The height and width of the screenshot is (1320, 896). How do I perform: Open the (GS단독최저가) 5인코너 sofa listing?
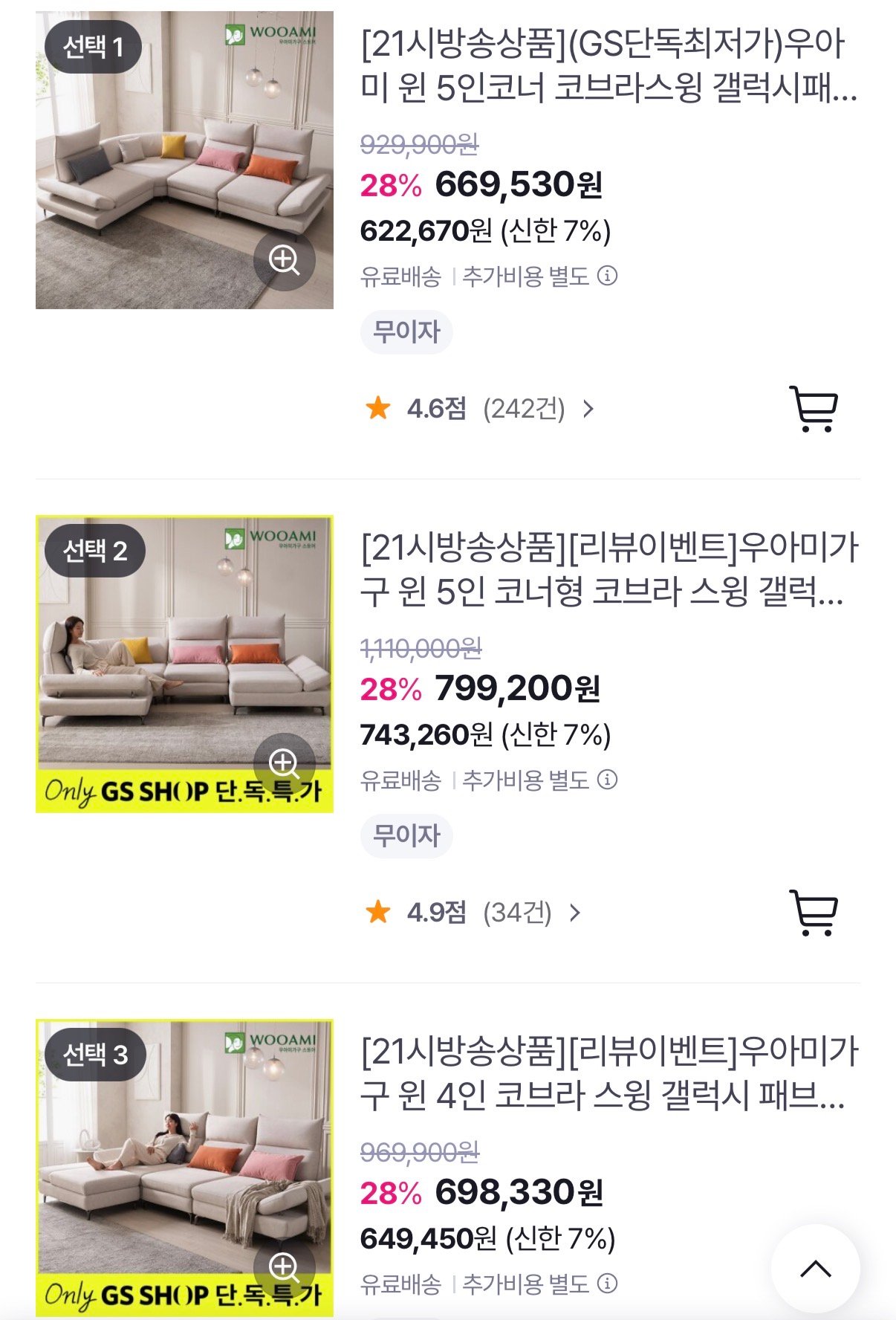click(x=609, y=65)
